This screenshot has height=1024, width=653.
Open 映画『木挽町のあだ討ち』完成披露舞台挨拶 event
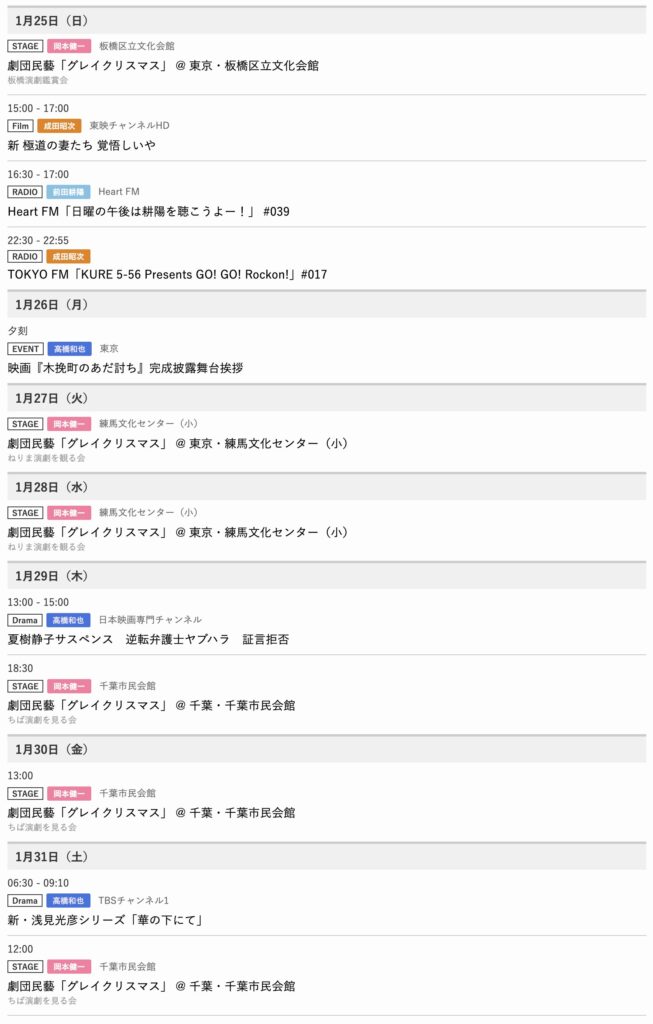[125, 367]
